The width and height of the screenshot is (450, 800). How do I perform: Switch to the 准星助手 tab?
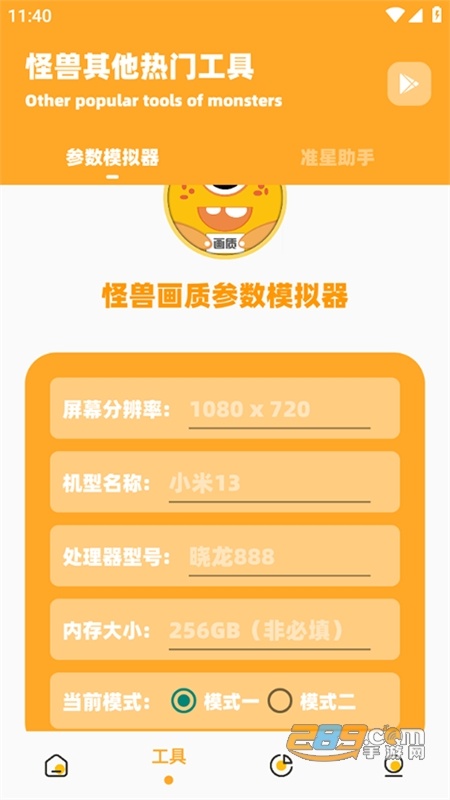[337, 158]
